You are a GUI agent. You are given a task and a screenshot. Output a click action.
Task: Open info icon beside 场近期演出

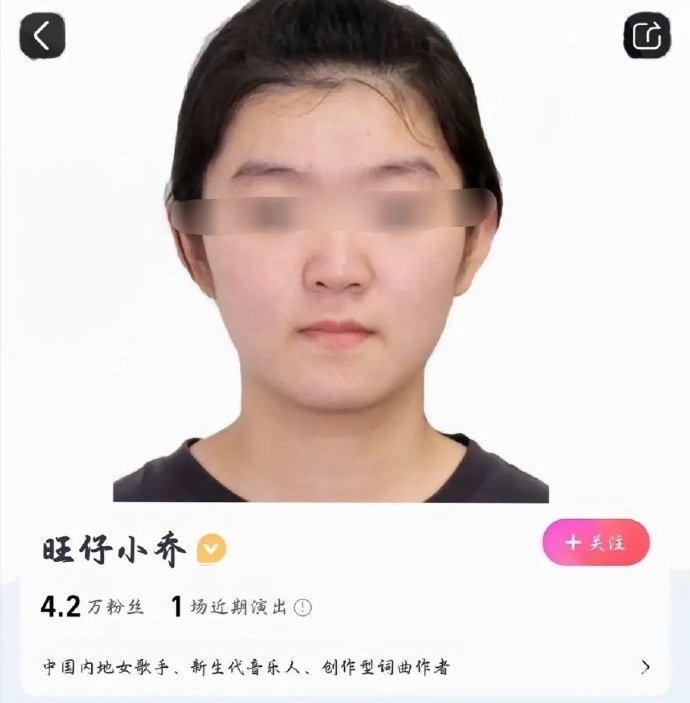pyautogui.click(x=303, y=607)
